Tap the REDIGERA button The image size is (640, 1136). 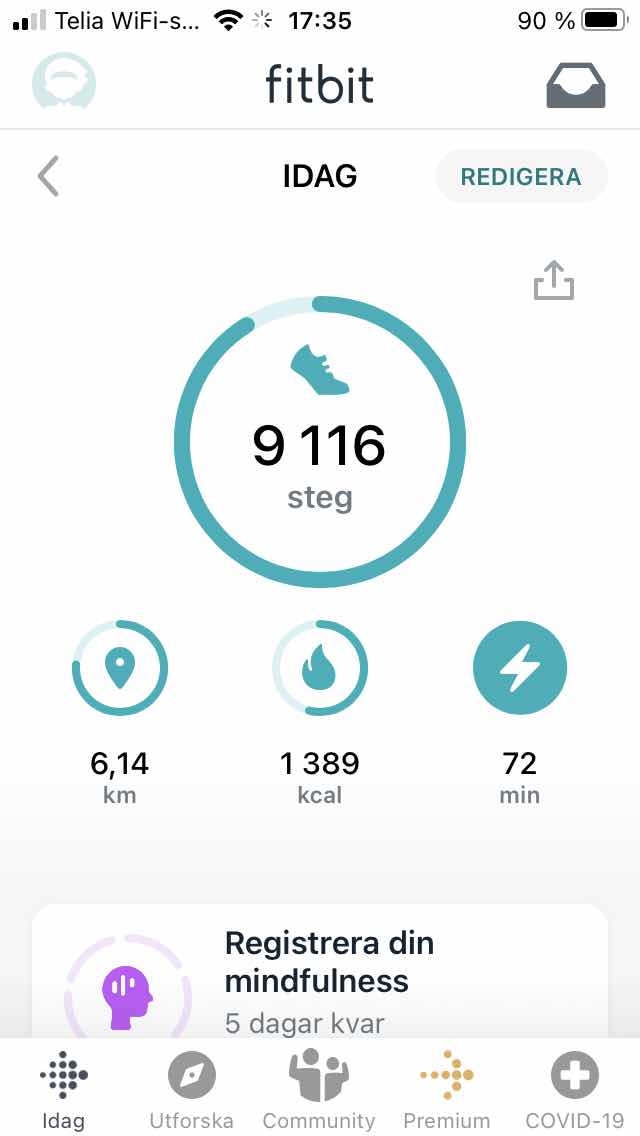[x=520, y=177]
